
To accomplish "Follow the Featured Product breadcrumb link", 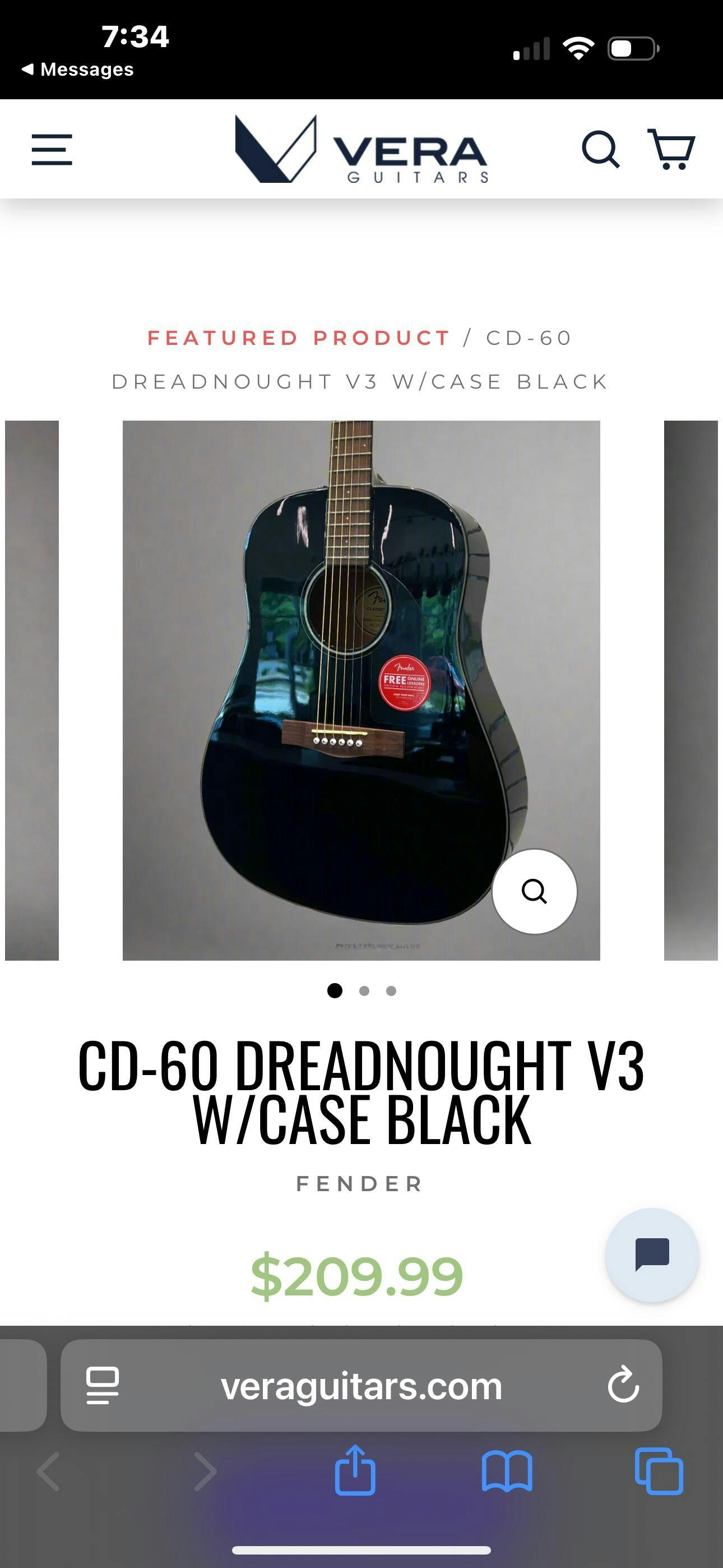I will pyautogui.click(x=298, y=338).
